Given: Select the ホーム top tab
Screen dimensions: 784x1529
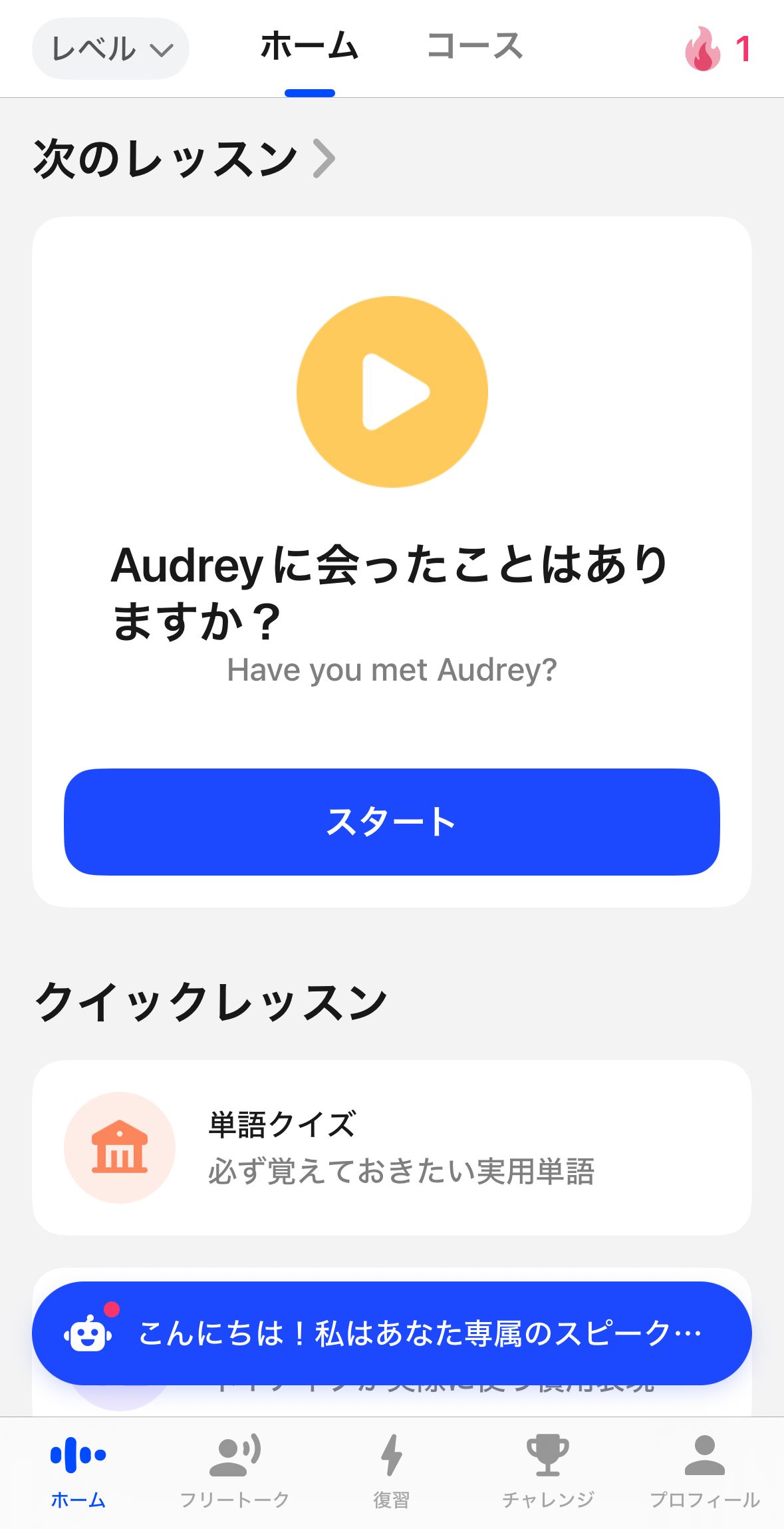Looking at the screenshot, I should (x=309, y=47).
